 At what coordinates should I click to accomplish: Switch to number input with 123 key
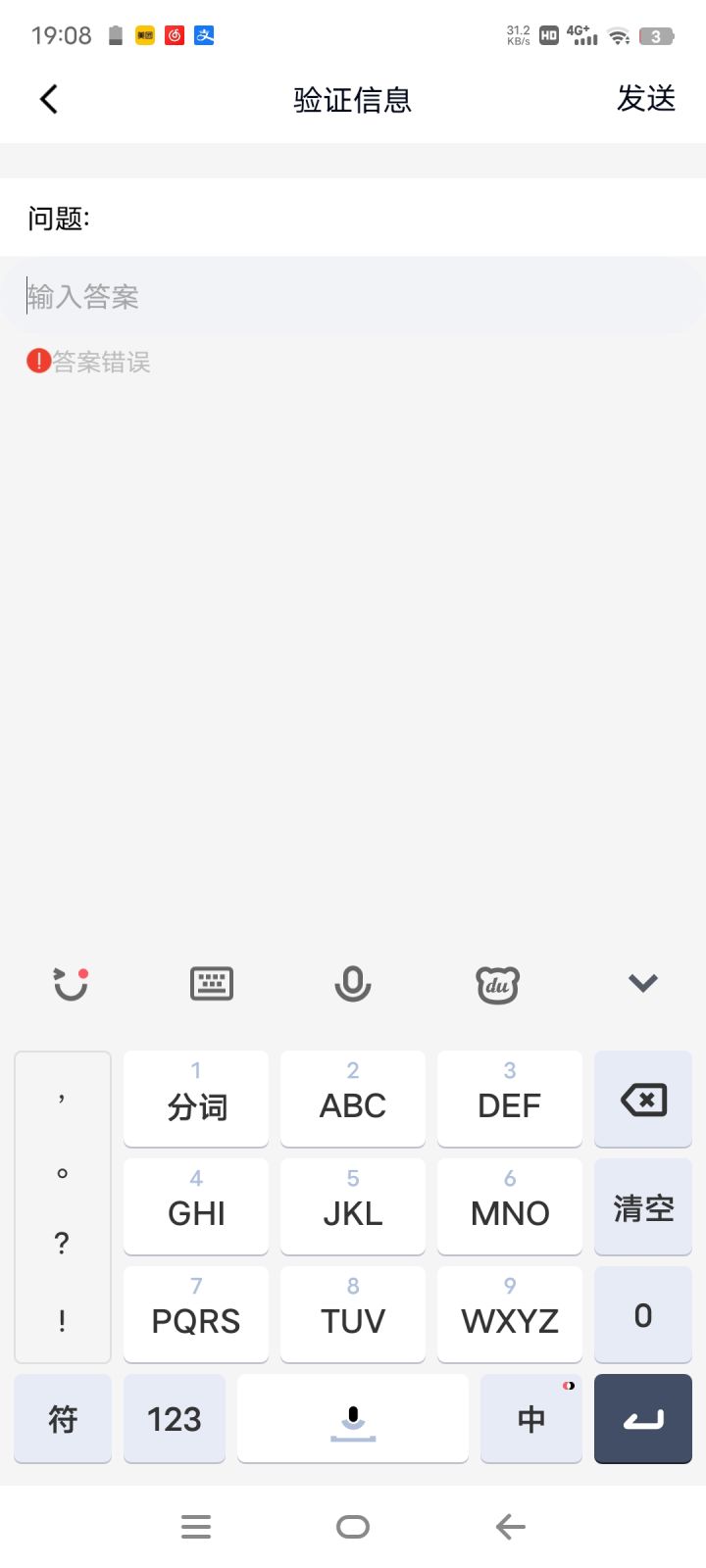pyautogui.click(x=175, y=1418)
